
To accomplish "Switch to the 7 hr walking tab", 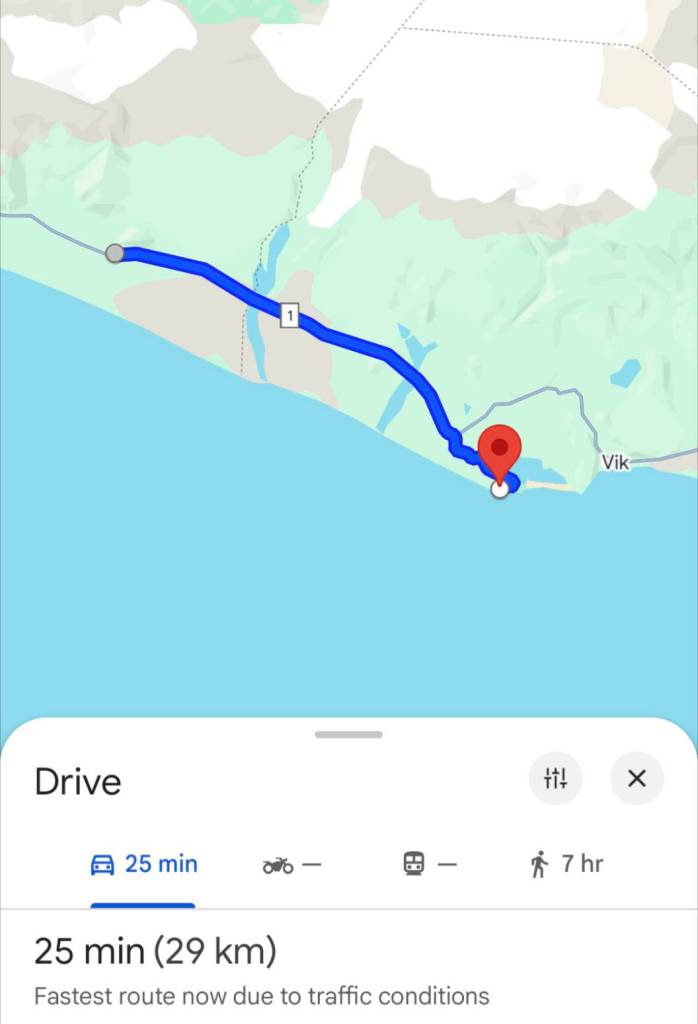I will pyautogui.click(x=566, y=864).
